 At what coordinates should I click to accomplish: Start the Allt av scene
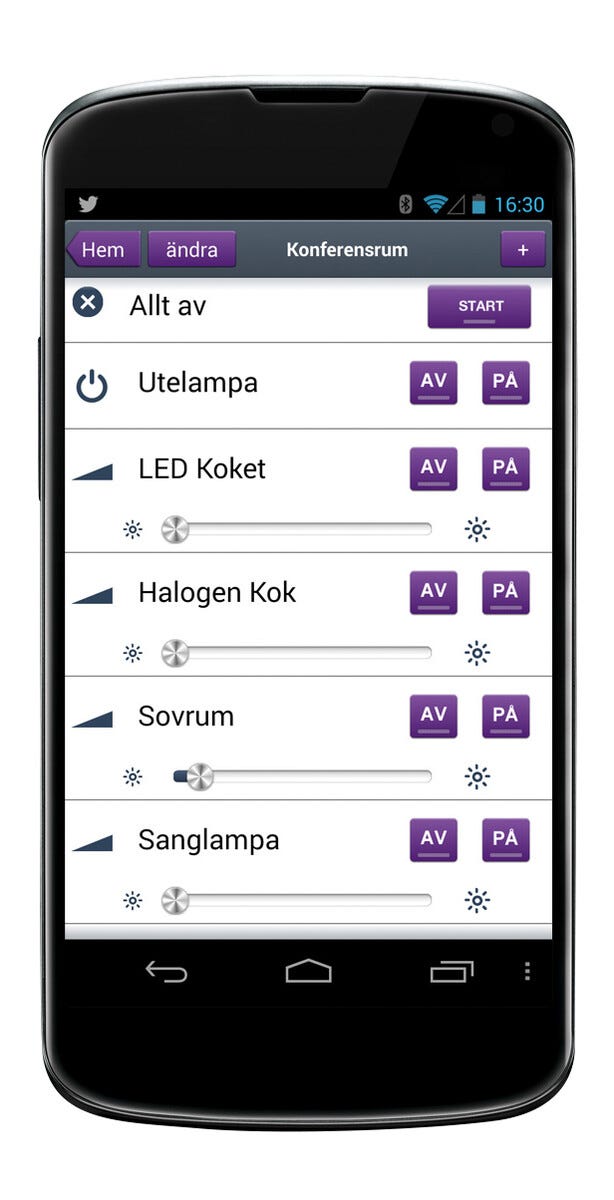[479, 307]
